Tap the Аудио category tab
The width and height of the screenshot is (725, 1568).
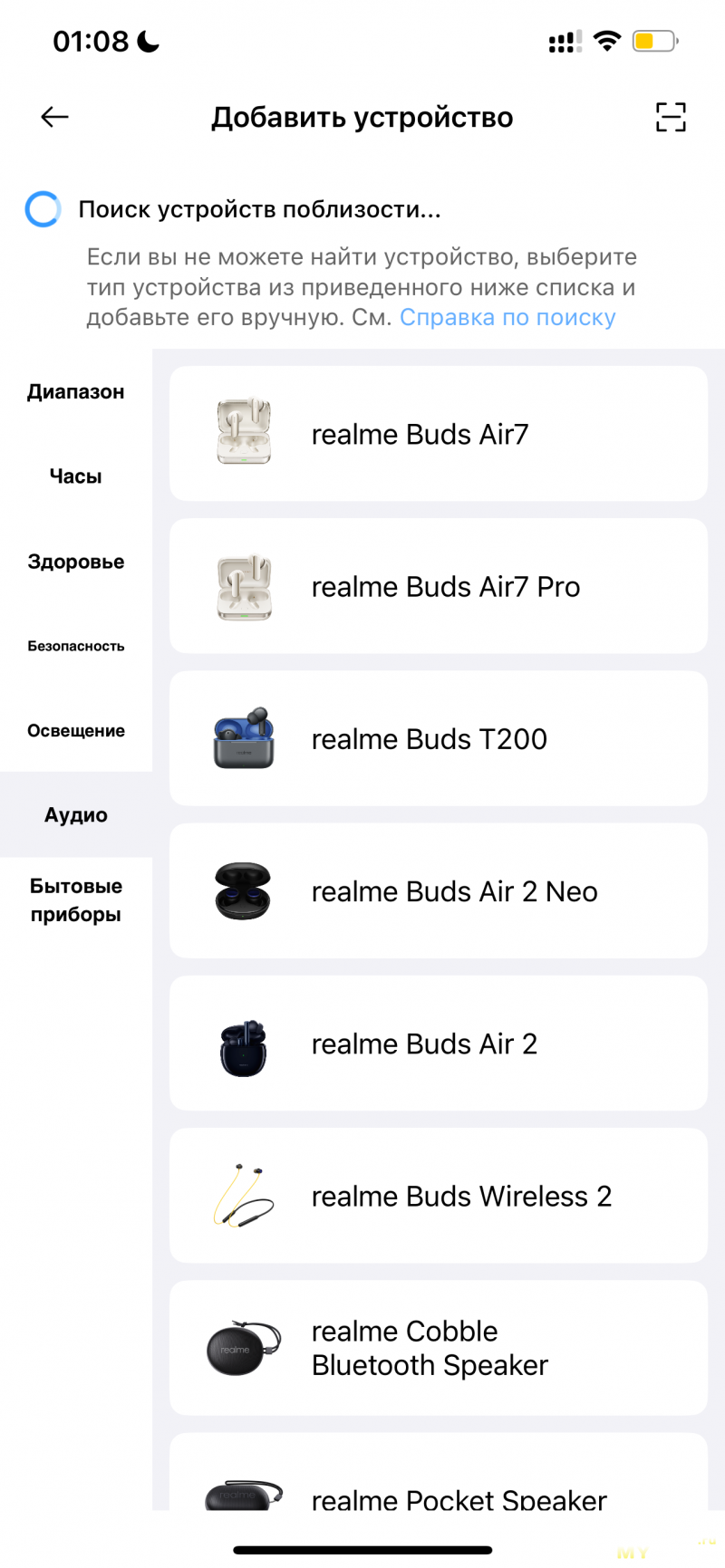click(x=76, y=815)
